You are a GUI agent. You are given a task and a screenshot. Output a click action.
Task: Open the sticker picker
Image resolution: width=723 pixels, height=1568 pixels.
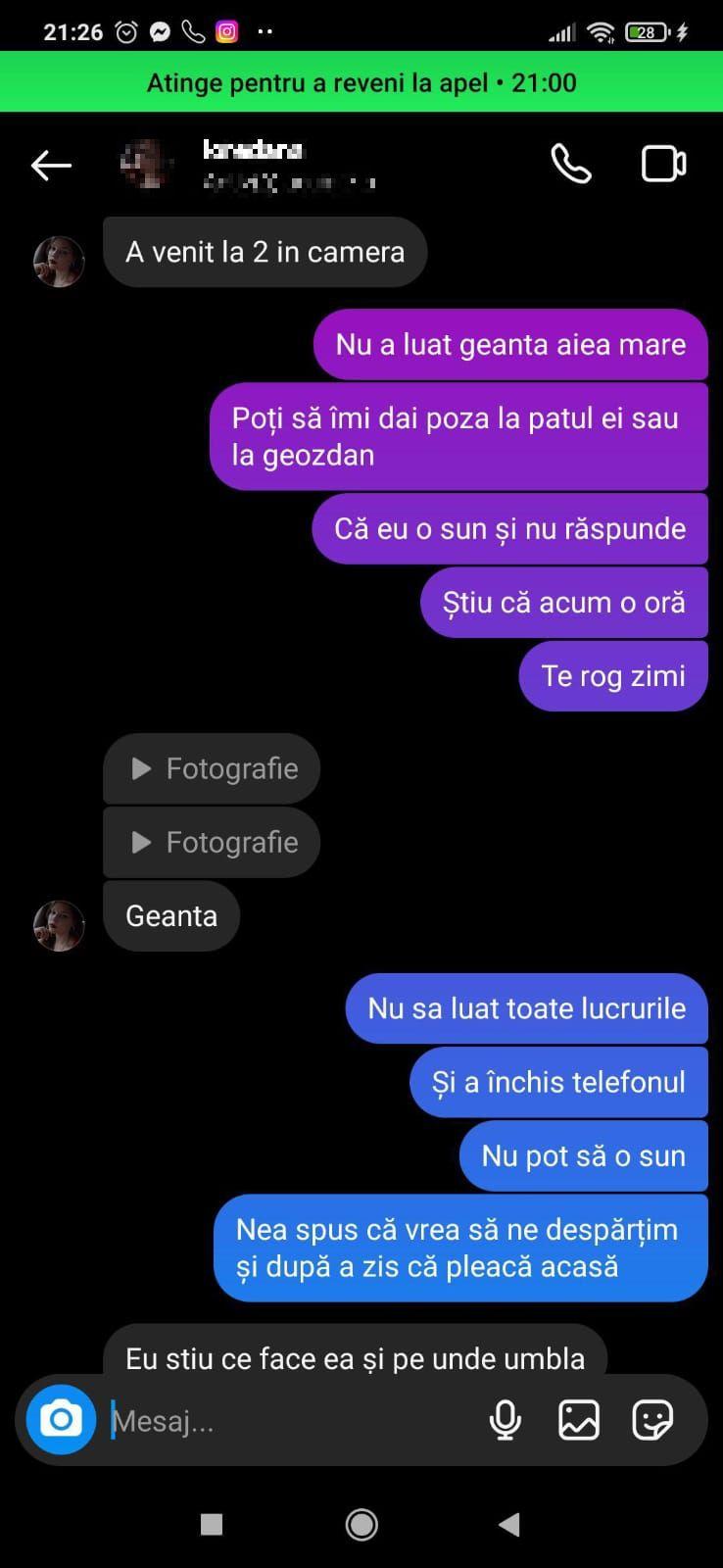[x=651, y=1419]
